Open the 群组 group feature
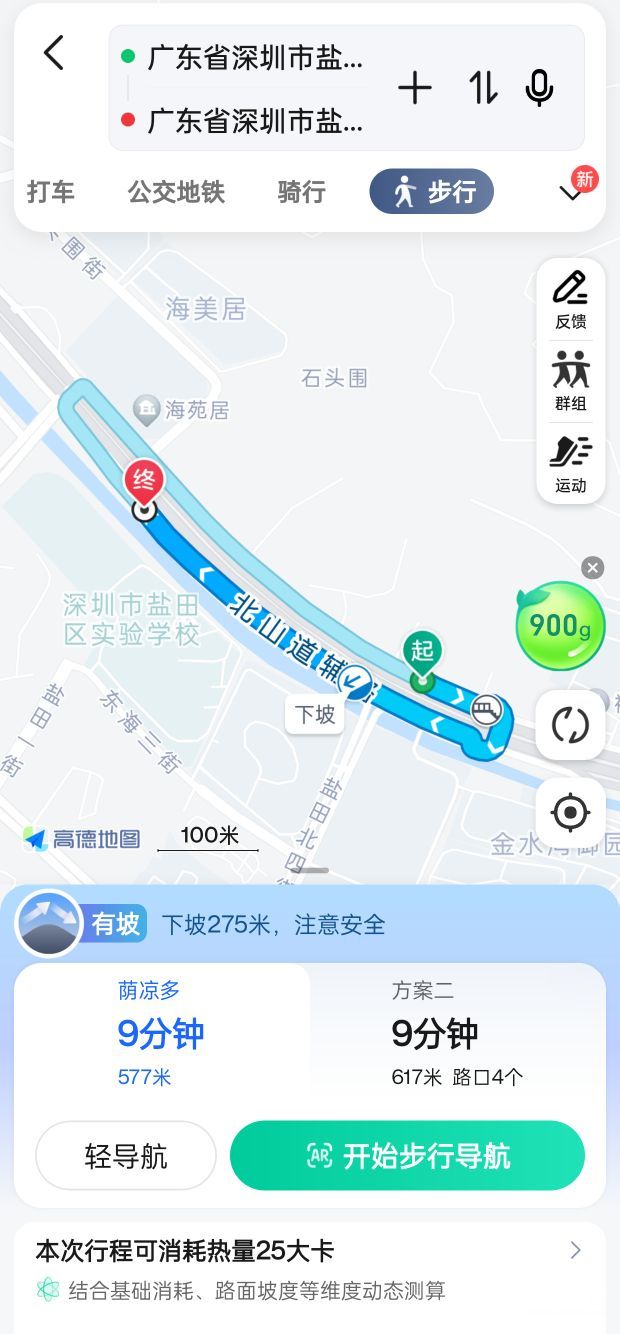 pos(571,382)
